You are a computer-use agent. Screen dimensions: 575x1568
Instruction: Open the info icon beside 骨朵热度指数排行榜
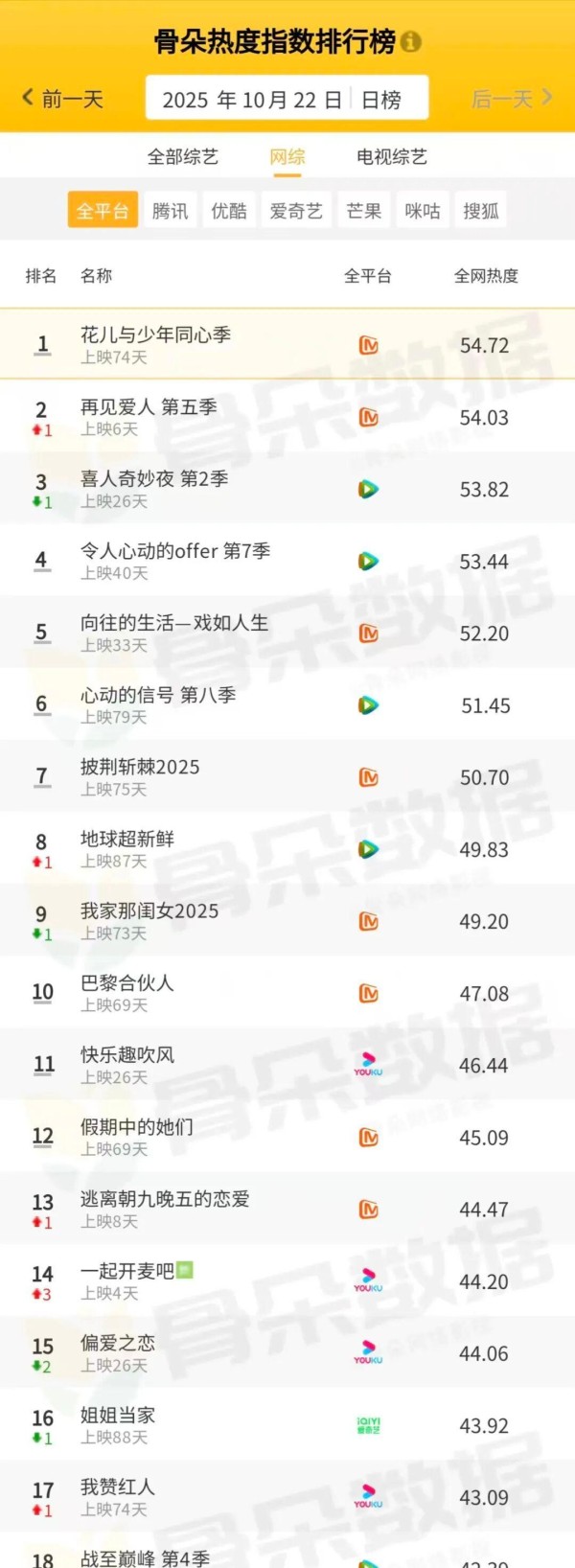pos(411,42)
